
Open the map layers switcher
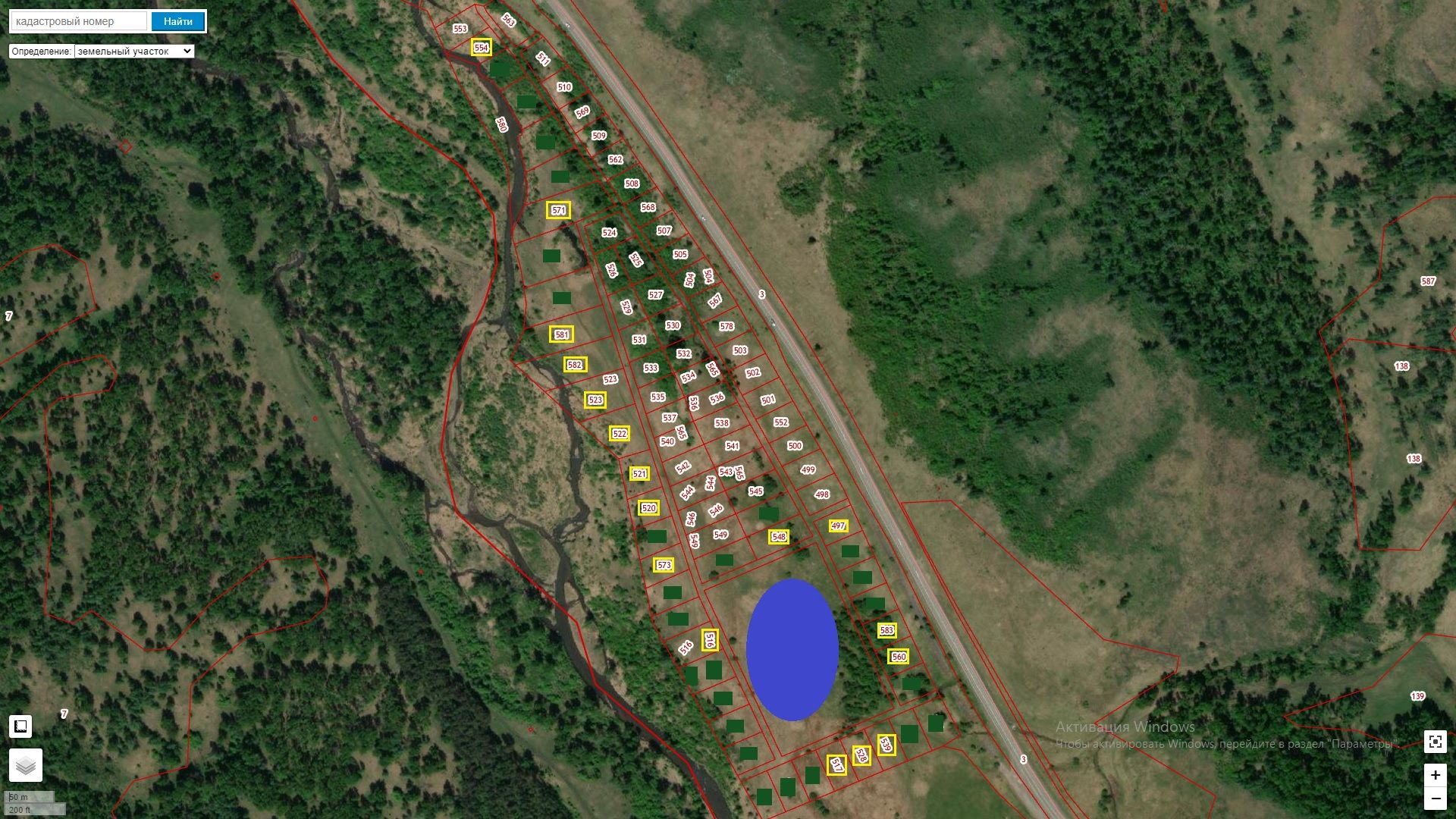tap(26, 766)
